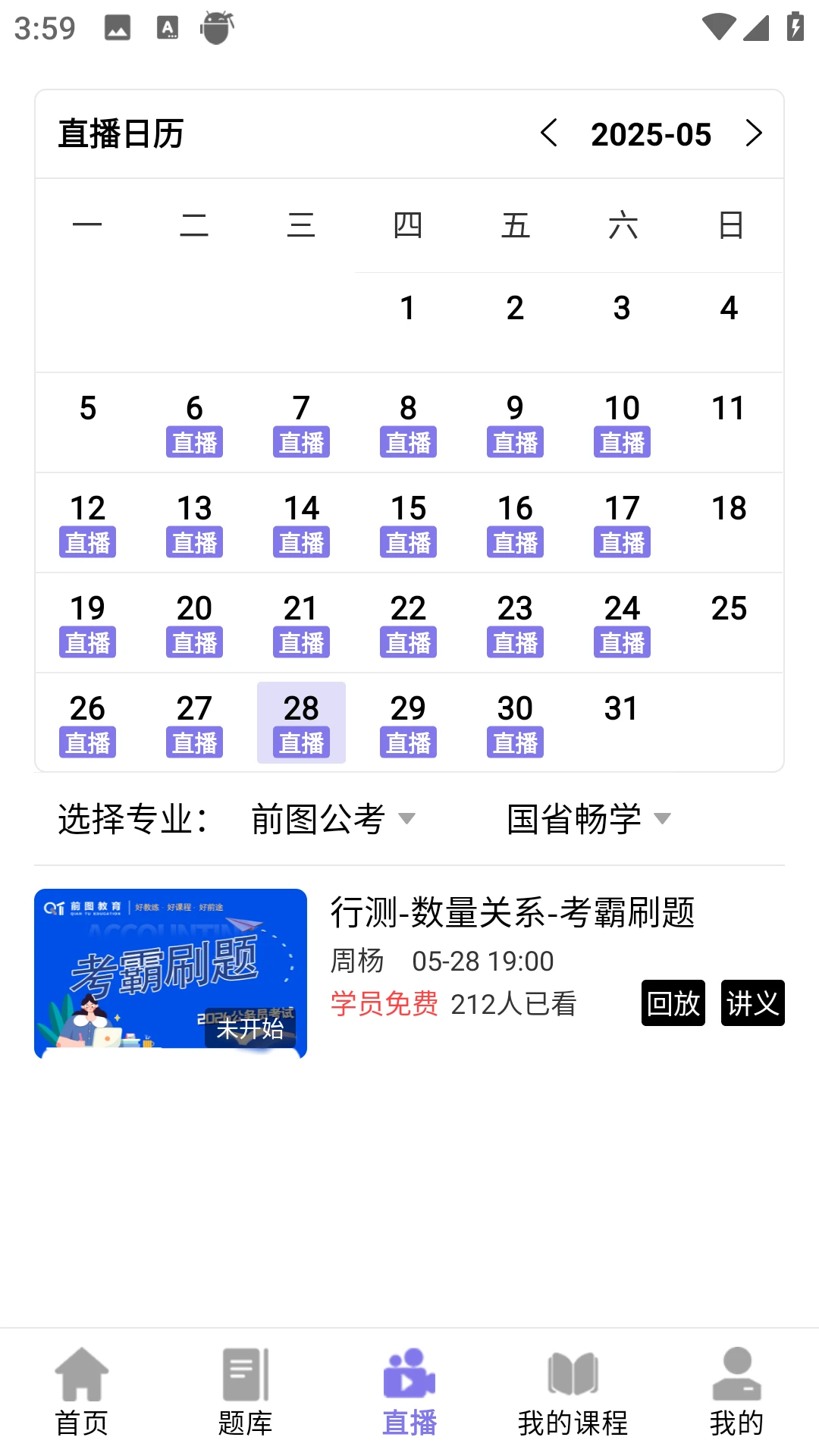Expand the 国省畅学 course dropdown
Viewport: 819px width, 1456px height.
click(x=588, y=819)
